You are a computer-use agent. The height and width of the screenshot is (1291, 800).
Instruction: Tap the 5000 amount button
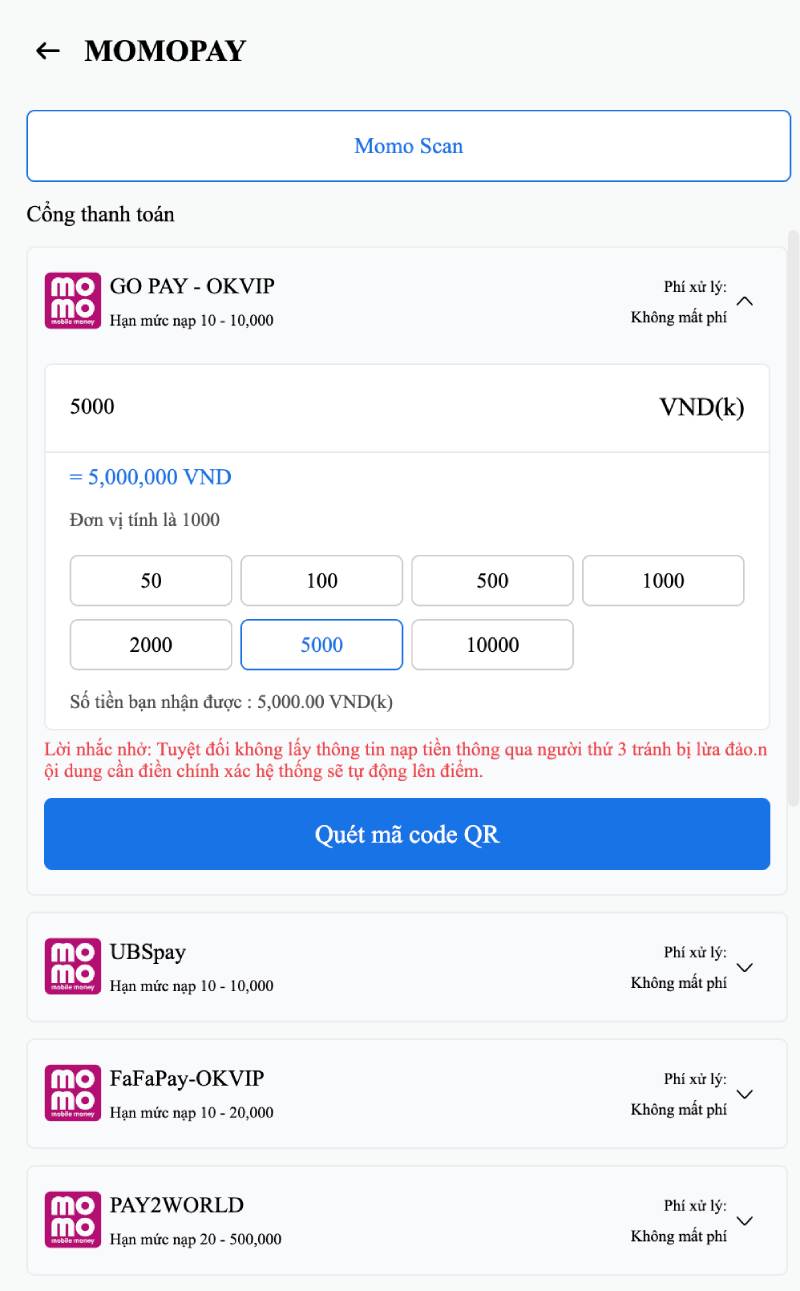click(x=322, y=645)
